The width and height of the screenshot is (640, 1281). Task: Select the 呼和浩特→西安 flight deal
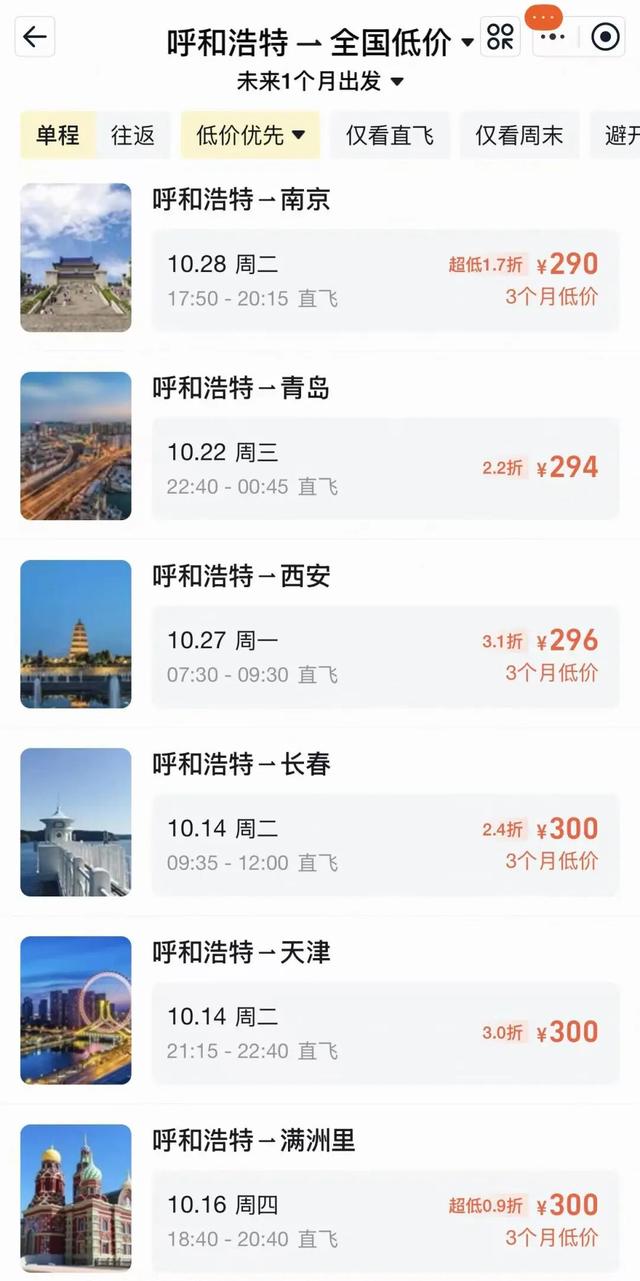point(385,656)
